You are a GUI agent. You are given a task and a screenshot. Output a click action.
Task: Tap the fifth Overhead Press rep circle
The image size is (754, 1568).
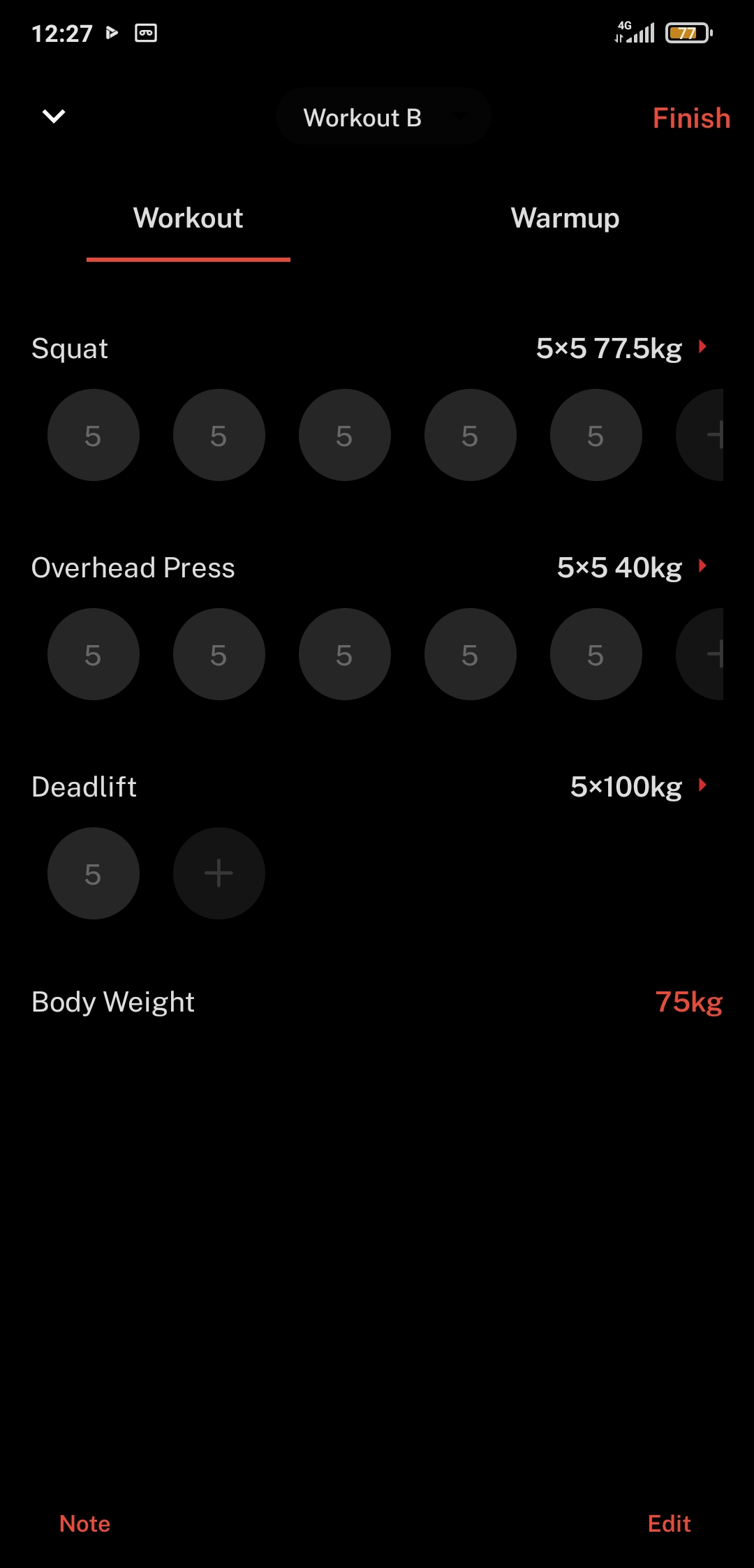[x=596, y=654]
